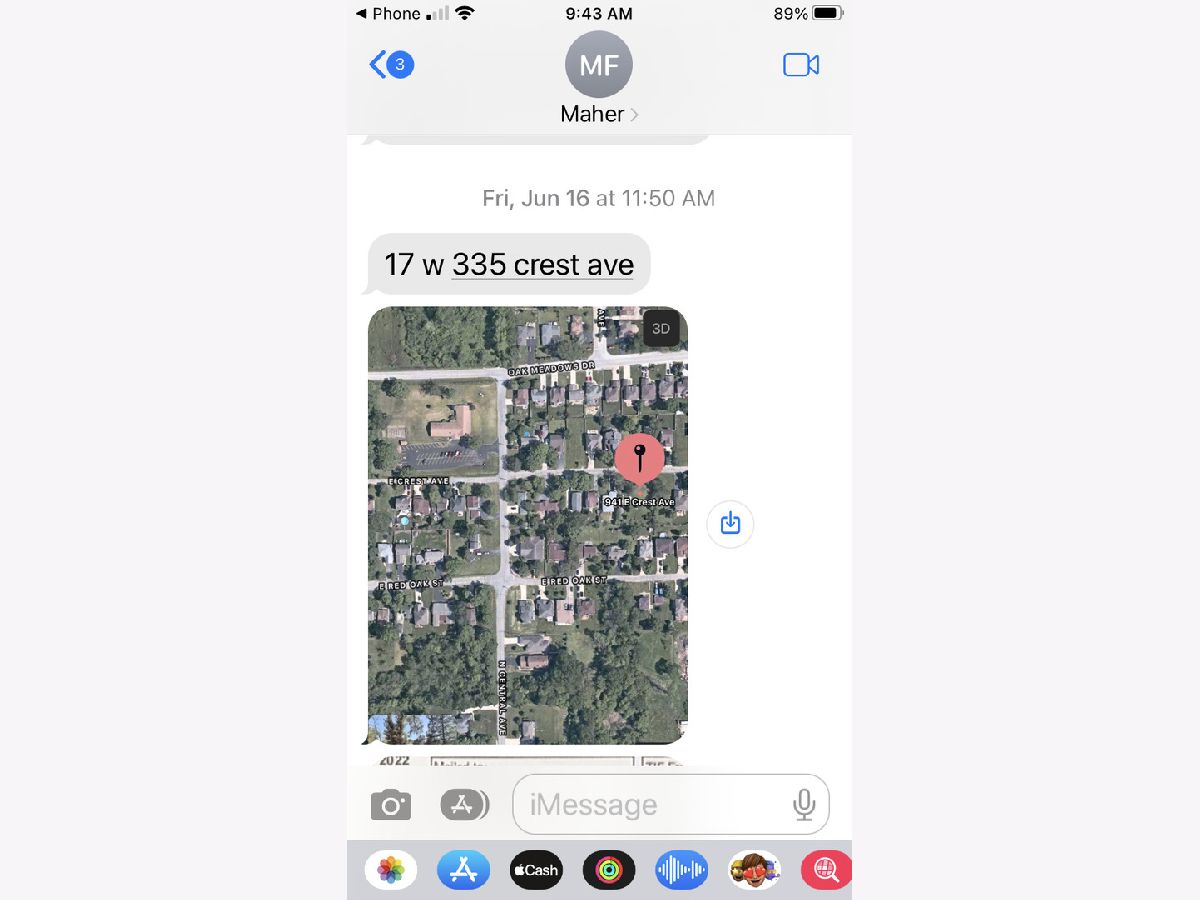Open the Photos app in the drawer
The image size is (1200, 900).
click(x=391, y=870)
